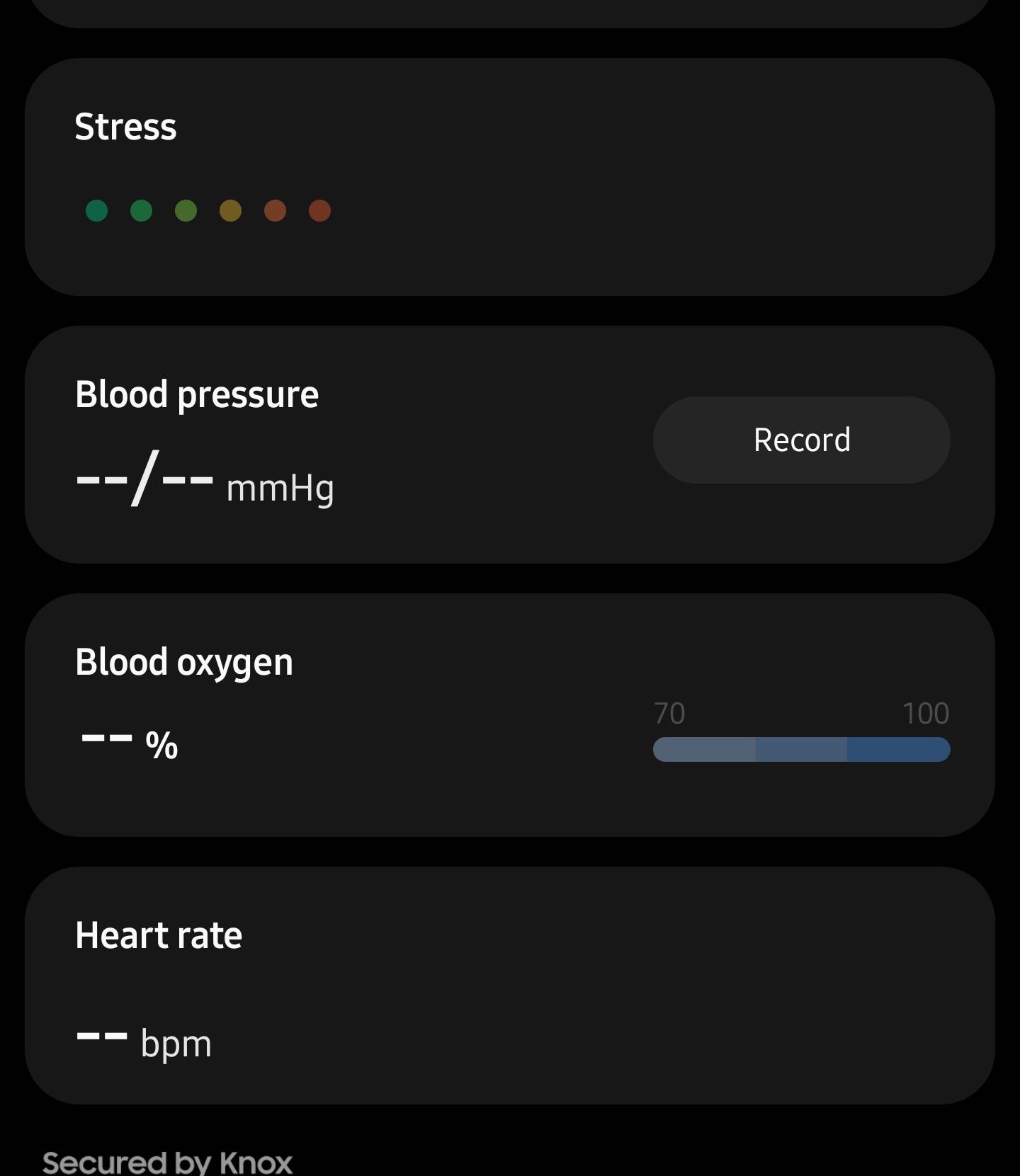1020x1176 pixels.
Task: Tap the yellow-brown stress dot
Action: 231,210
